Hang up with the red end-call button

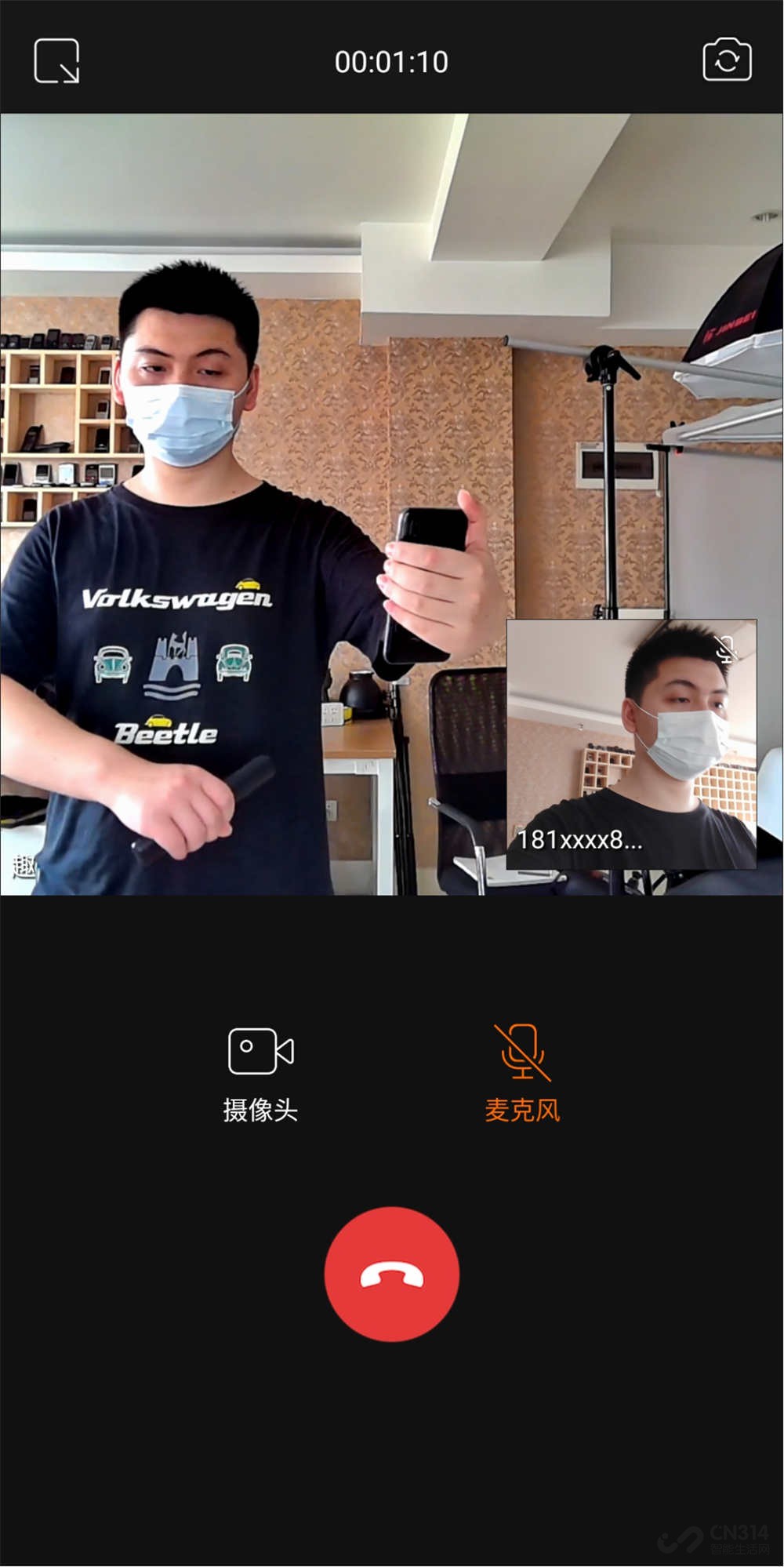(x=391, y=1274)
